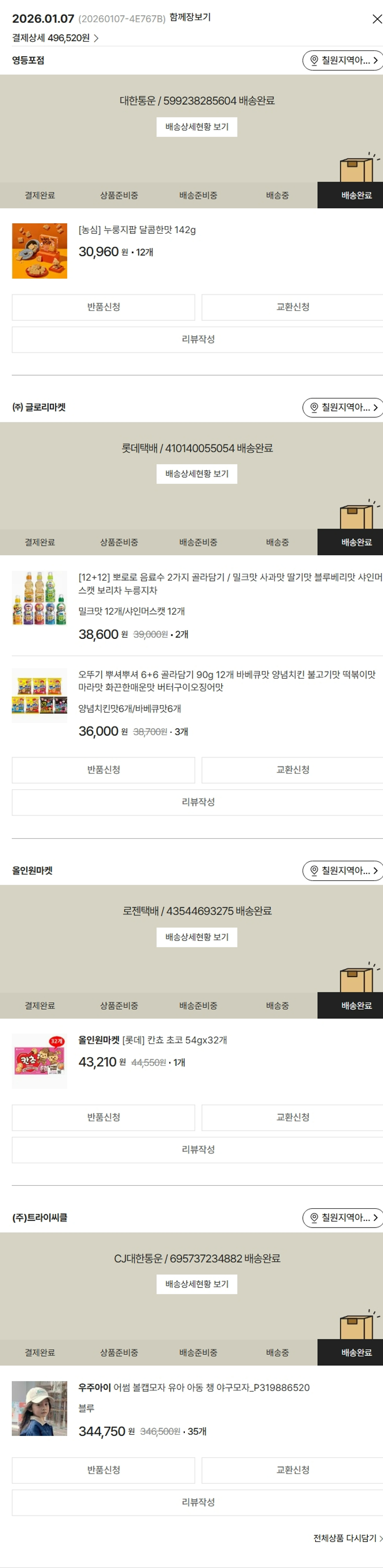The width and height of the screenshot is (383, 1568).
Task: View 배송상세현황 for 롯데택배 shipment
Action: (x=197, y=474)
